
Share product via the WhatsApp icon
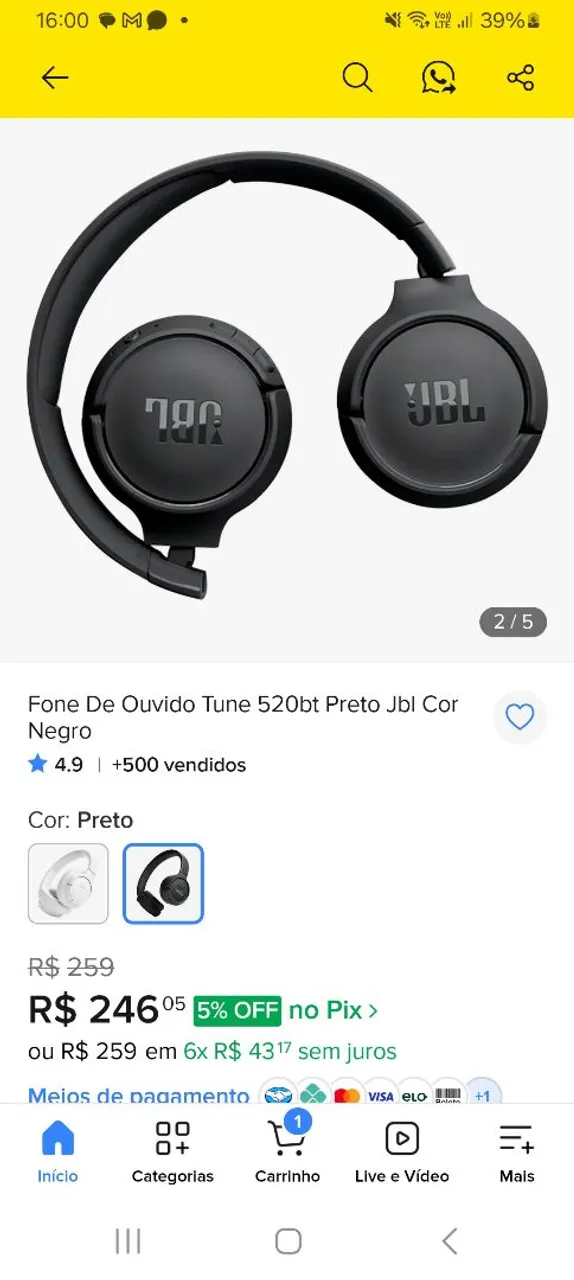click(438, 77)
